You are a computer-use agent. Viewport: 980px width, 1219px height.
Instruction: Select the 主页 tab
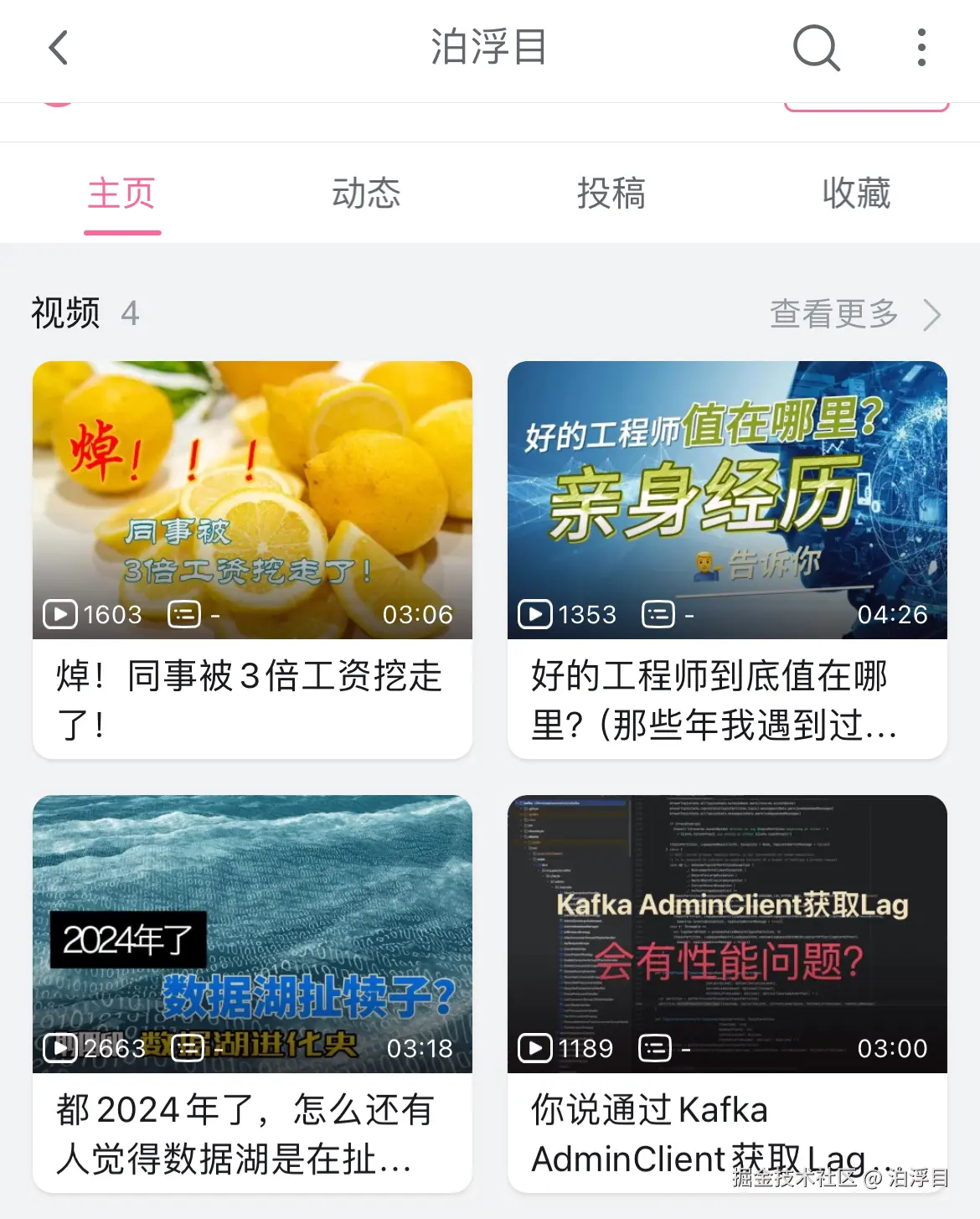[x=121, y=193]
